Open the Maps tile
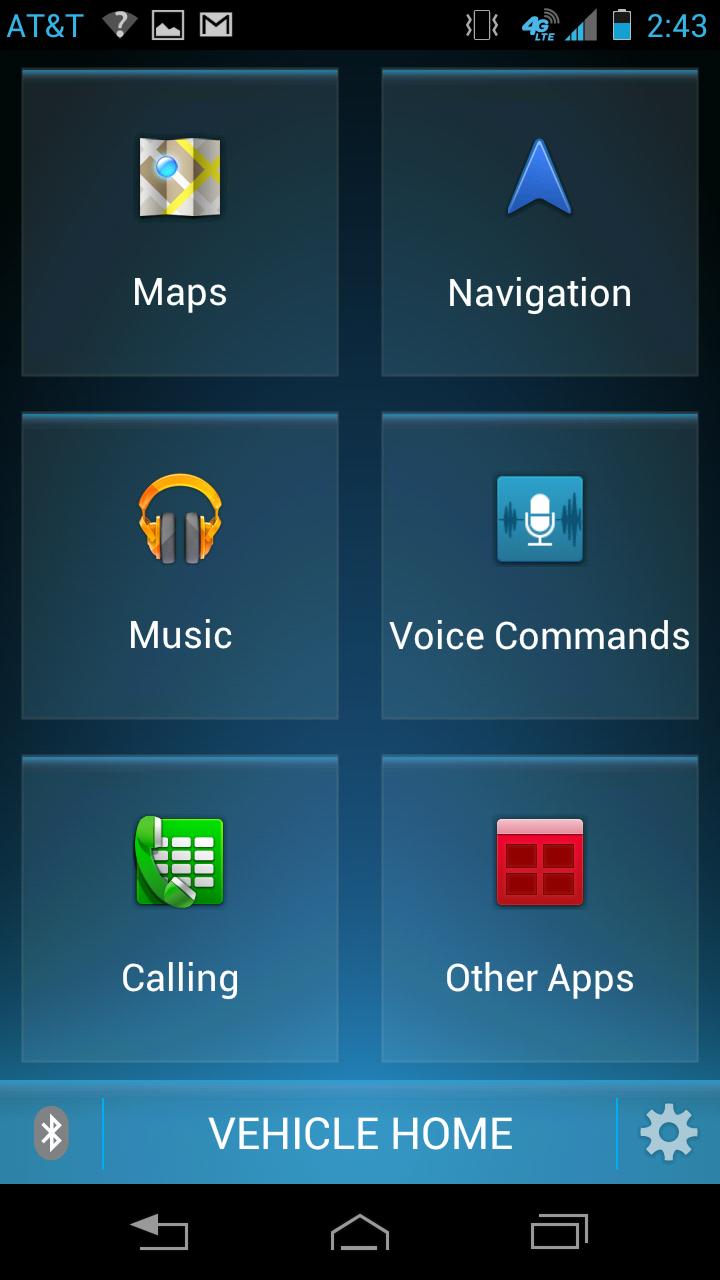The height and width of the screenshot is (1280, 720). click(180, 222)
